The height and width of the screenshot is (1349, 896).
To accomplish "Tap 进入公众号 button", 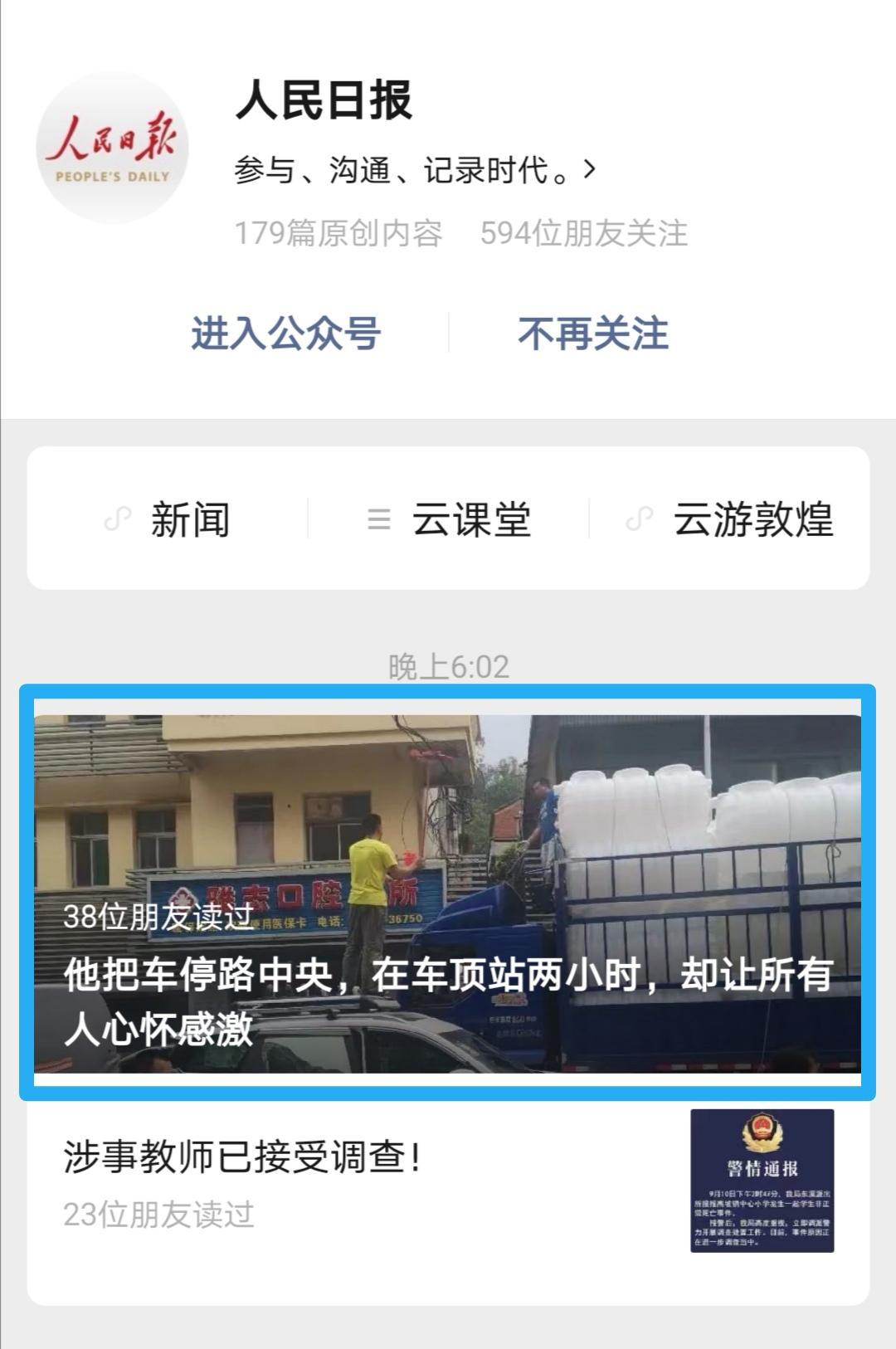I will pyautogui.click(x=285, y=334).
